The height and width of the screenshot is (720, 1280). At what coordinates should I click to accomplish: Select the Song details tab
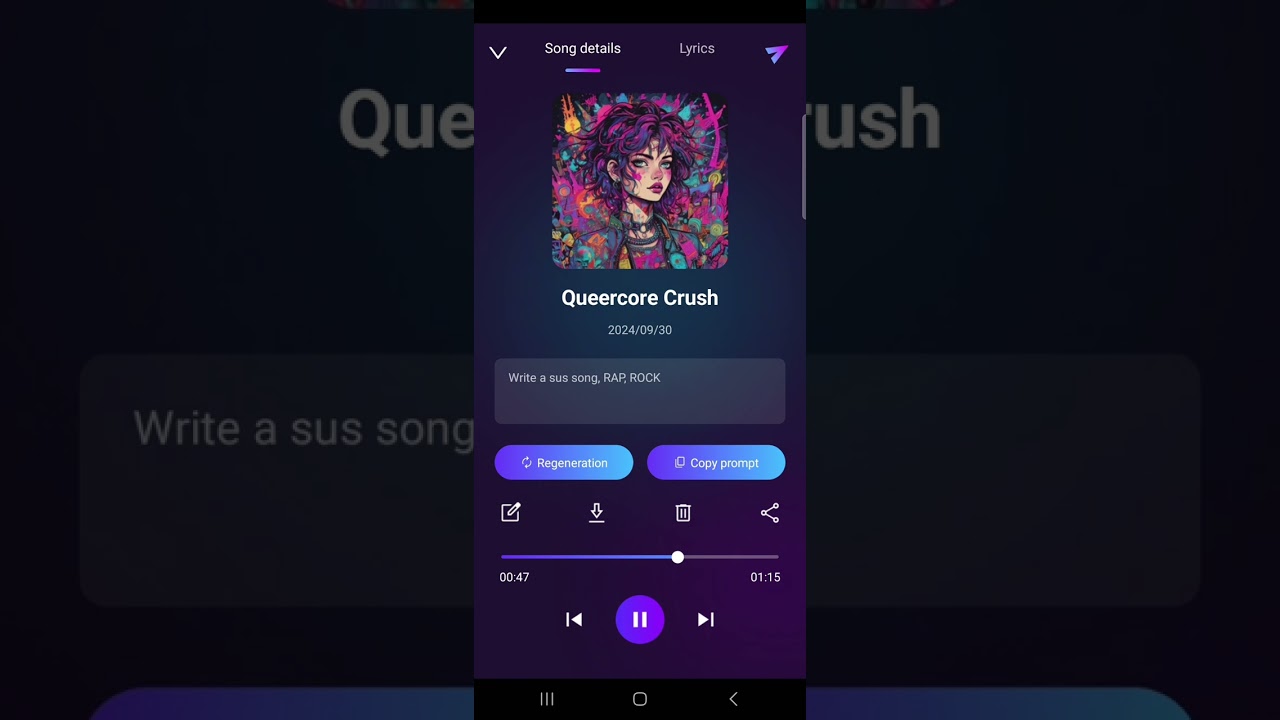point(582,48)
